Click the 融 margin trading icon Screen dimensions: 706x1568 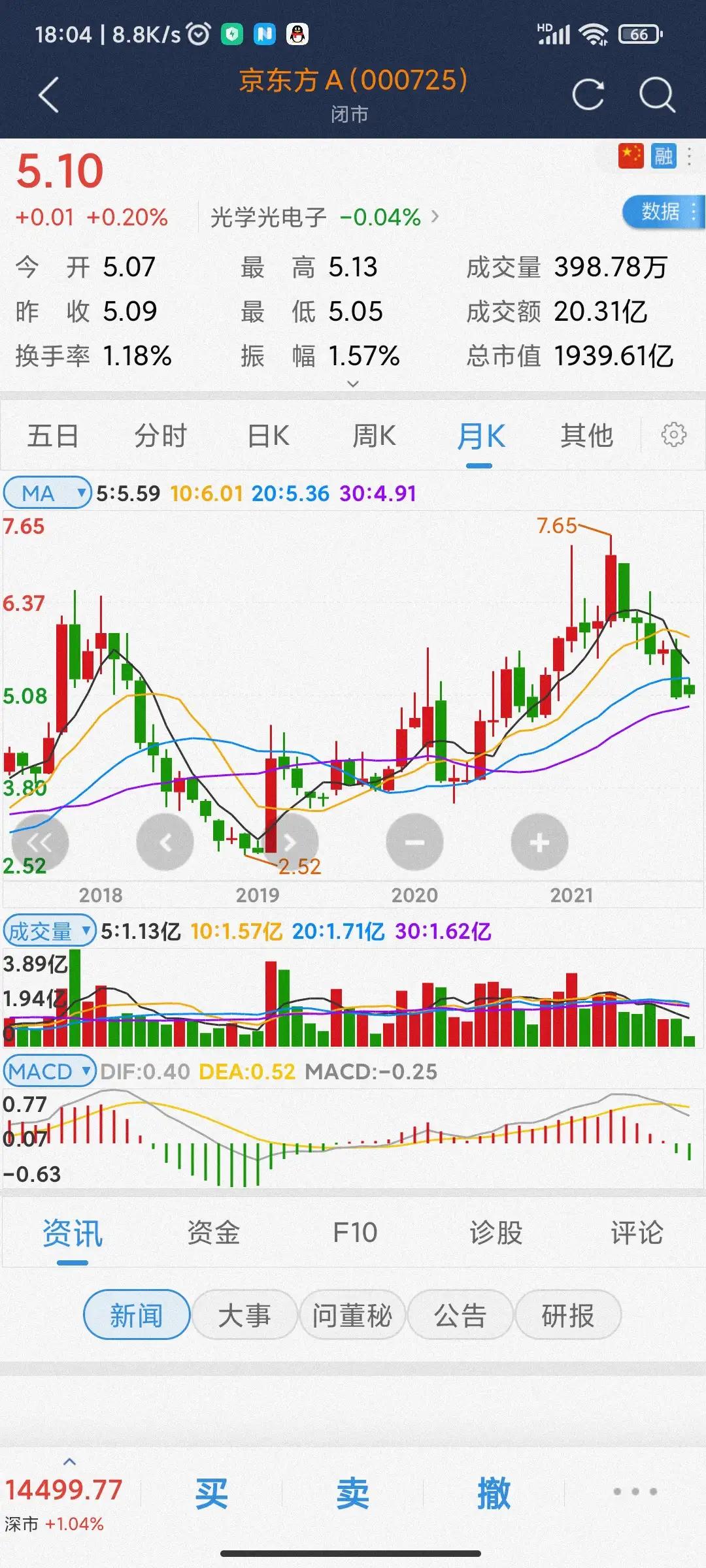coord(664,157)
